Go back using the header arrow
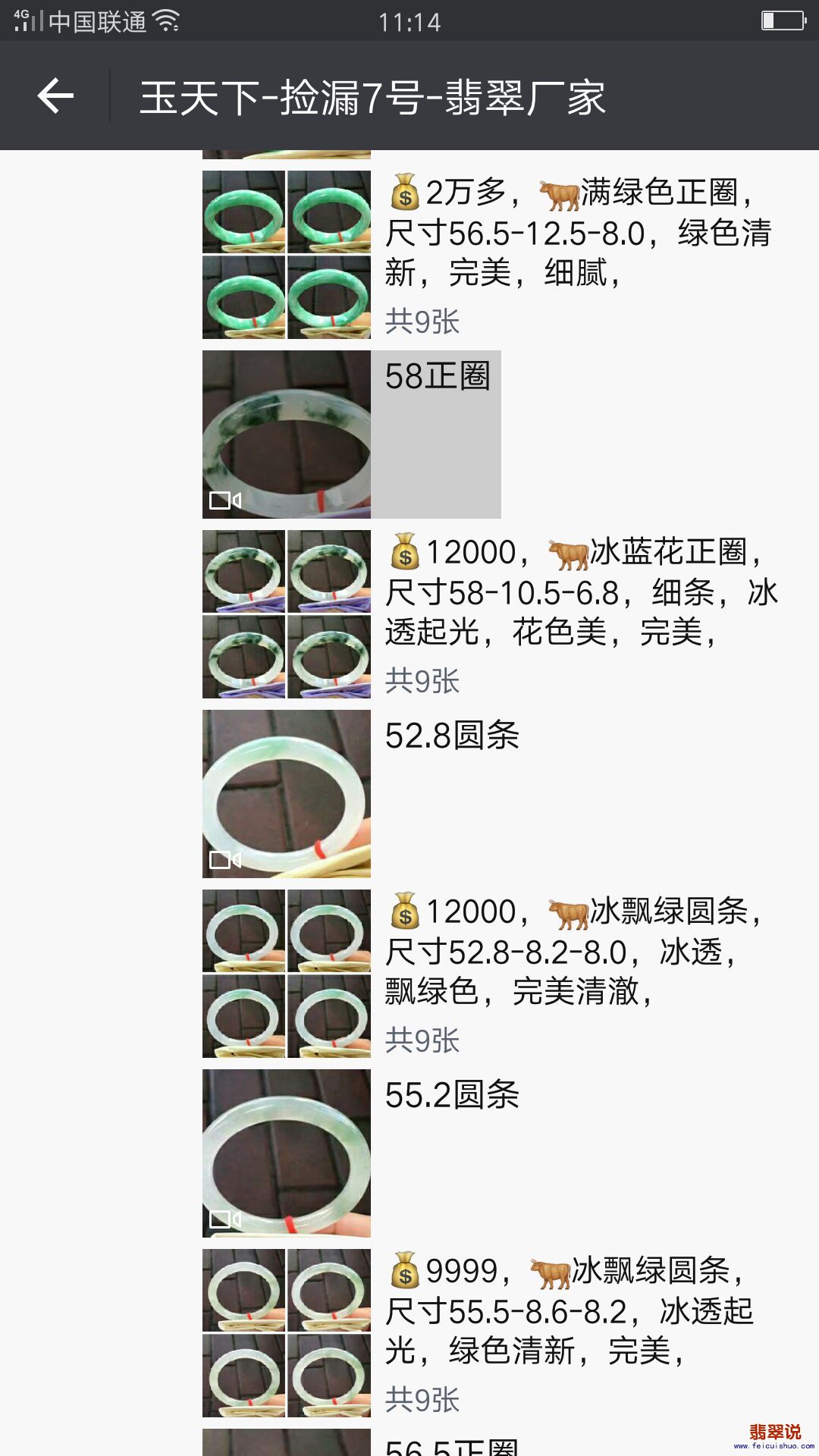Image resolution: width=819 pixels, height=1456 pixels. [x=56, y=96]
